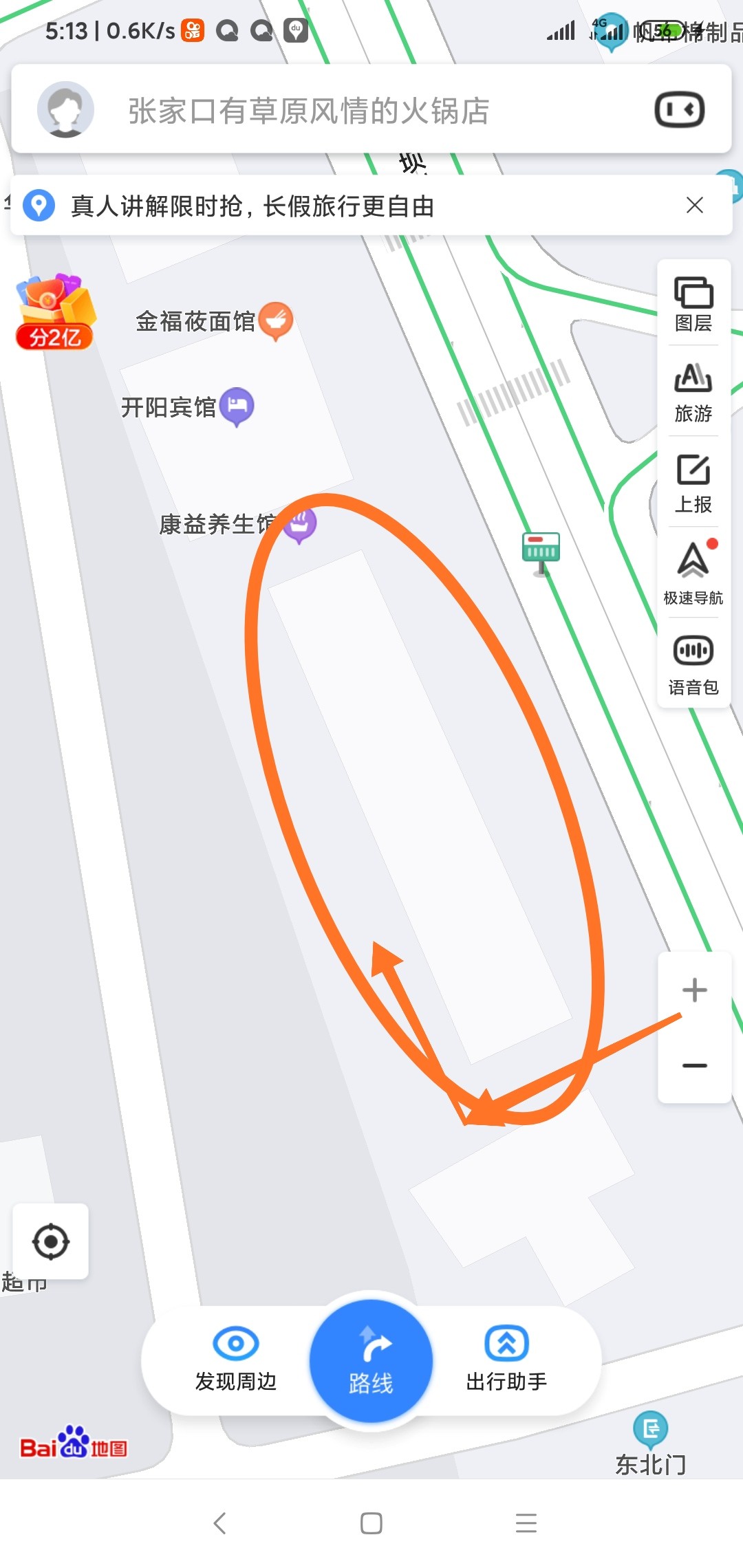The image size is (743, 1568).
Task: Start 极速导航 quick navigation
Action: pos(693,573)
